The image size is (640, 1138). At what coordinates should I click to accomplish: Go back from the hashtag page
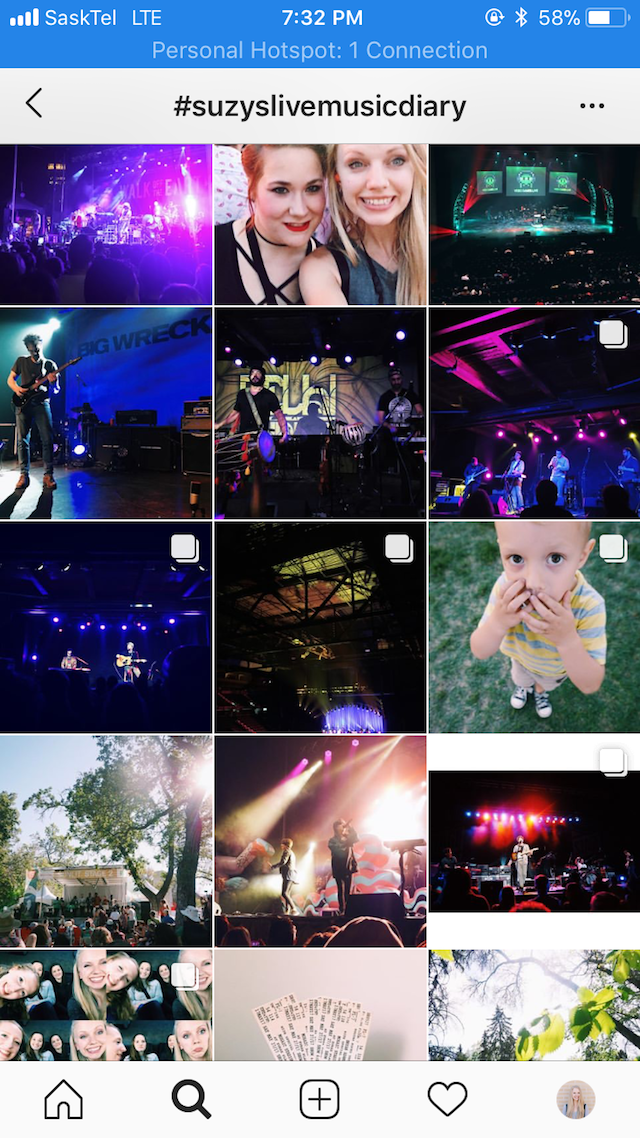(34, 104)
